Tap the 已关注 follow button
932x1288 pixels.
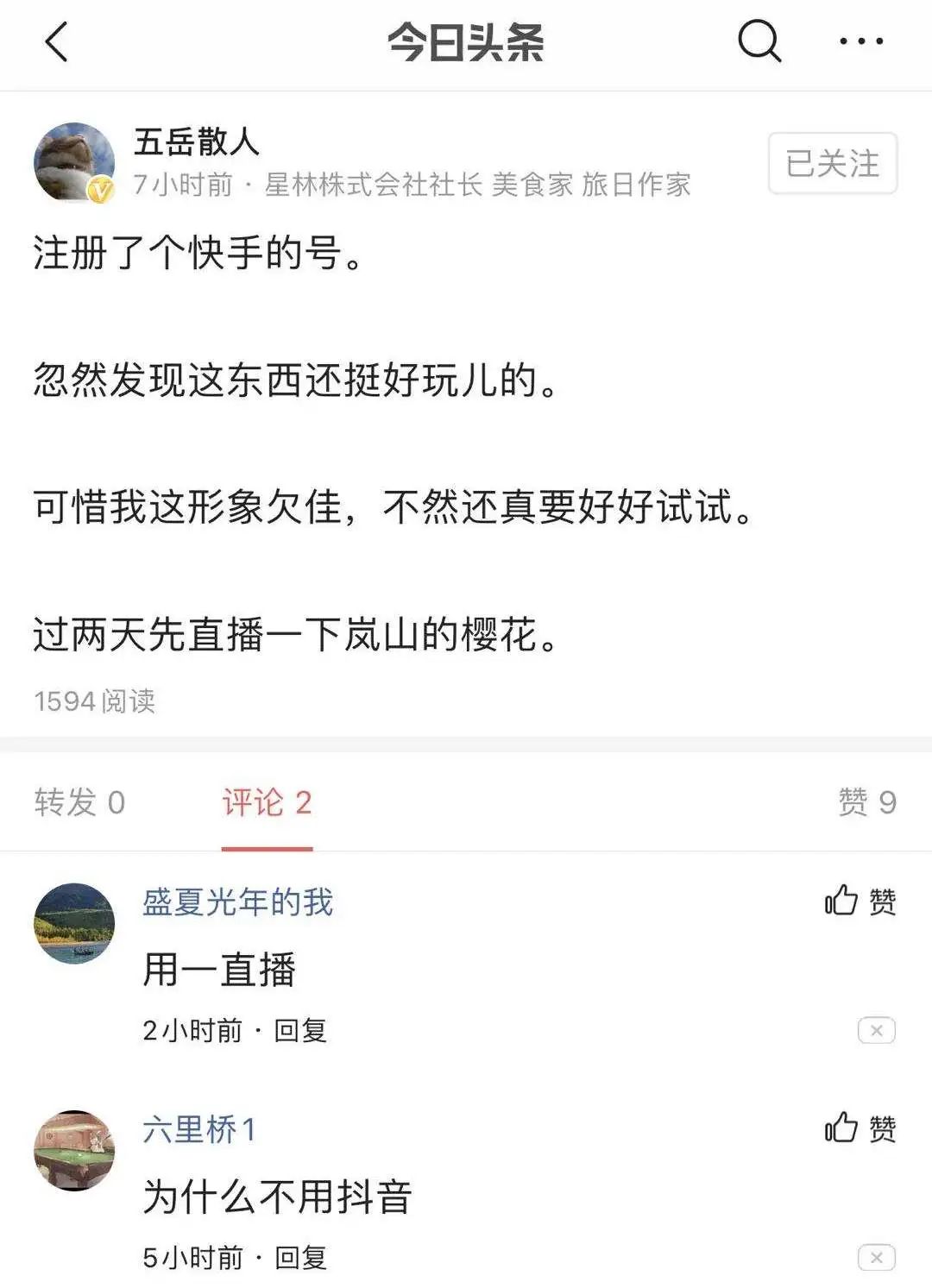tap(833, 163)
